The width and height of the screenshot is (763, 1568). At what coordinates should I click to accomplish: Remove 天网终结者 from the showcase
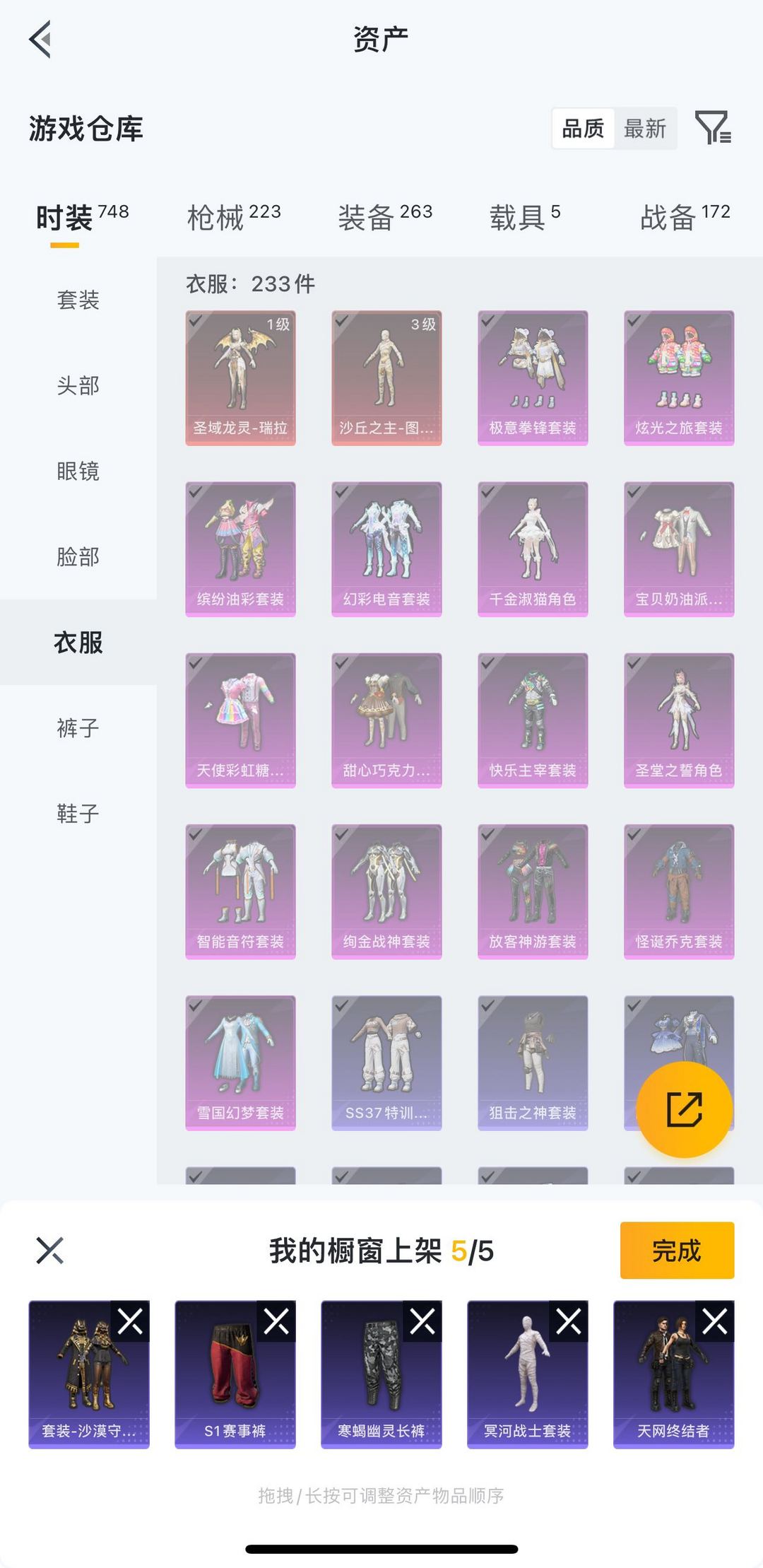(715, 1321)
